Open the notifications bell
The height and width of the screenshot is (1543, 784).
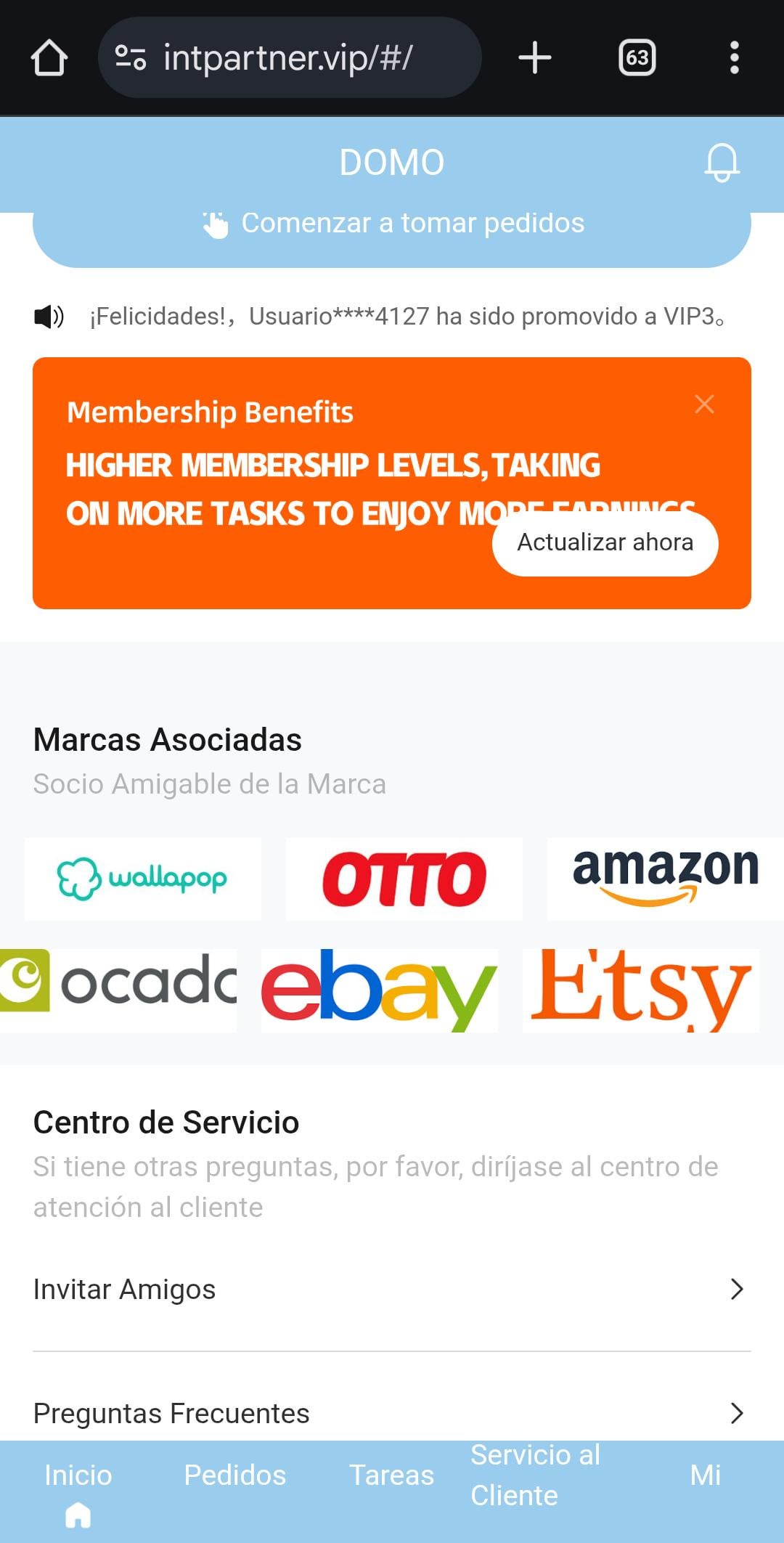point(722,161)
